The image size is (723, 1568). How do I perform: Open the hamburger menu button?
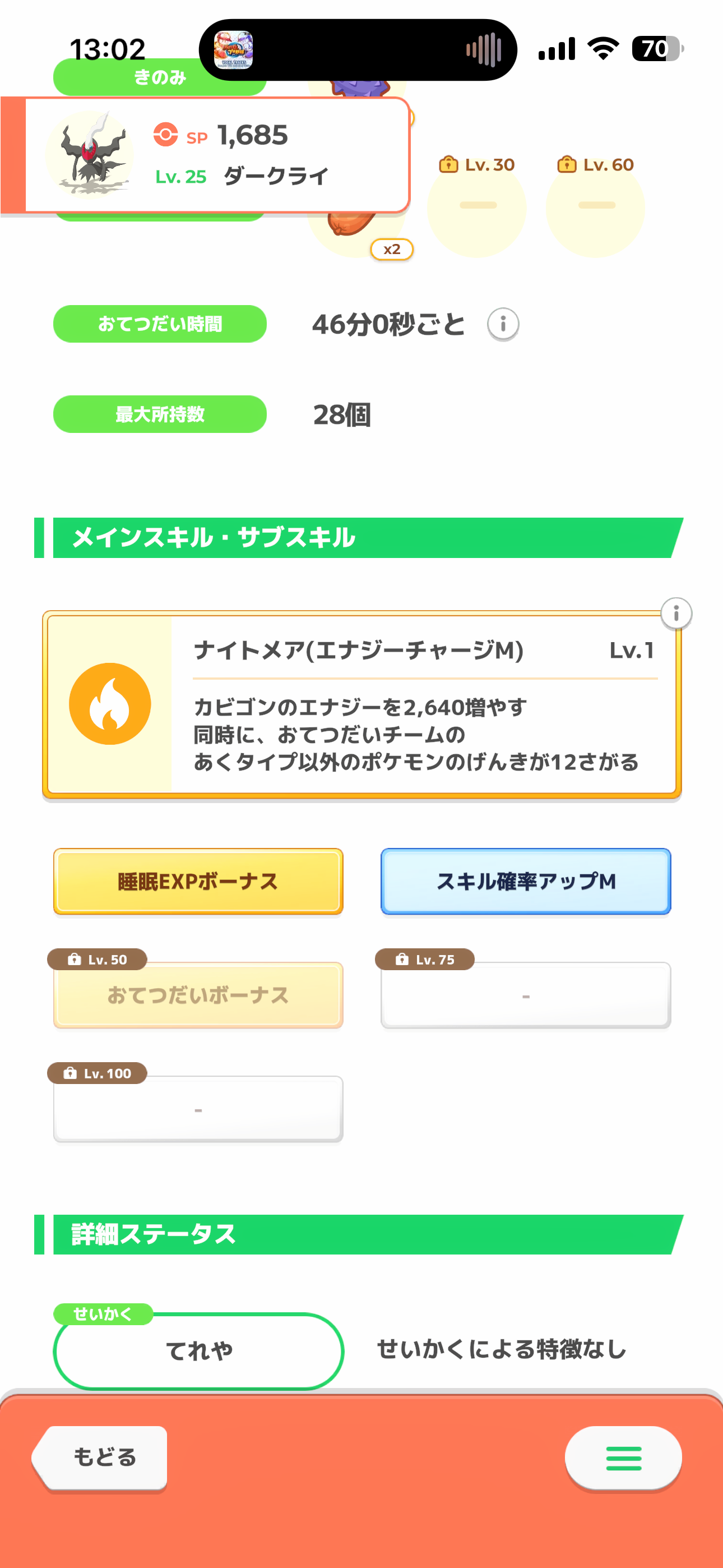(x=623, y=1458)
